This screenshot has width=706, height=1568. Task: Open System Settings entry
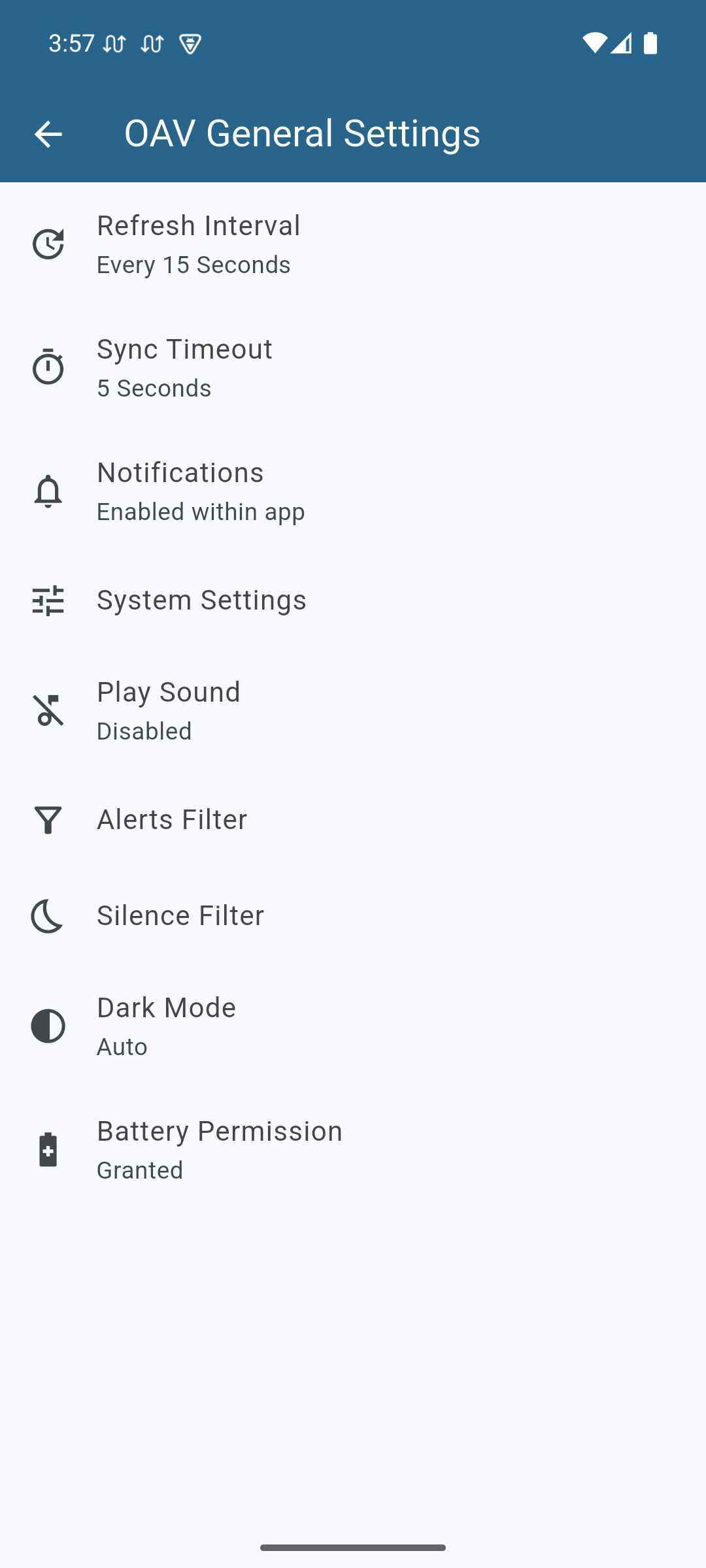[261, 601]
